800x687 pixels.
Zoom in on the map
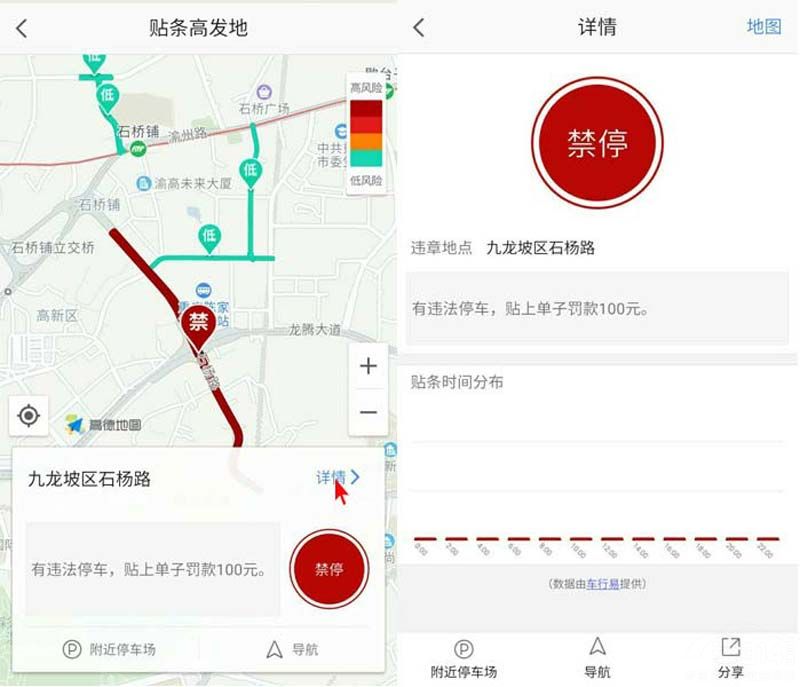(368, 366)
